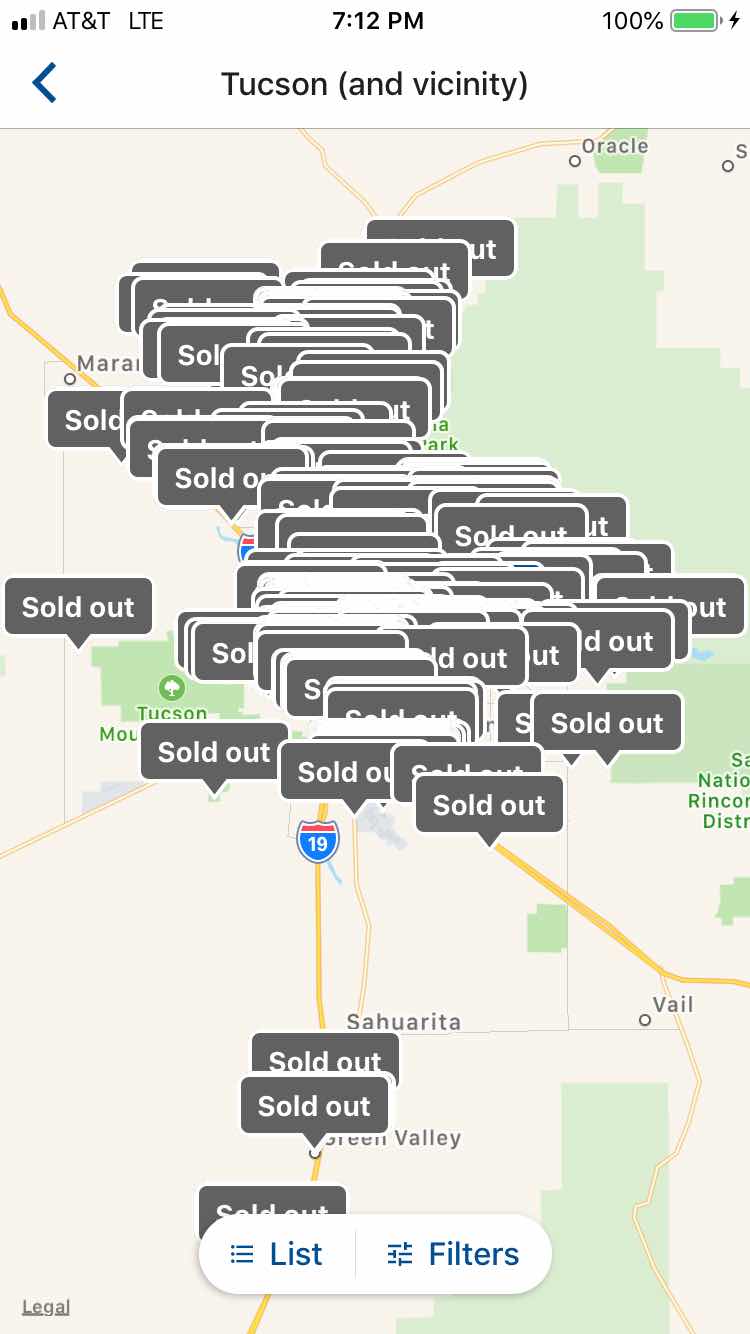
Task: Select the far-left isolated Sold out pin
Action: point(78,607)
